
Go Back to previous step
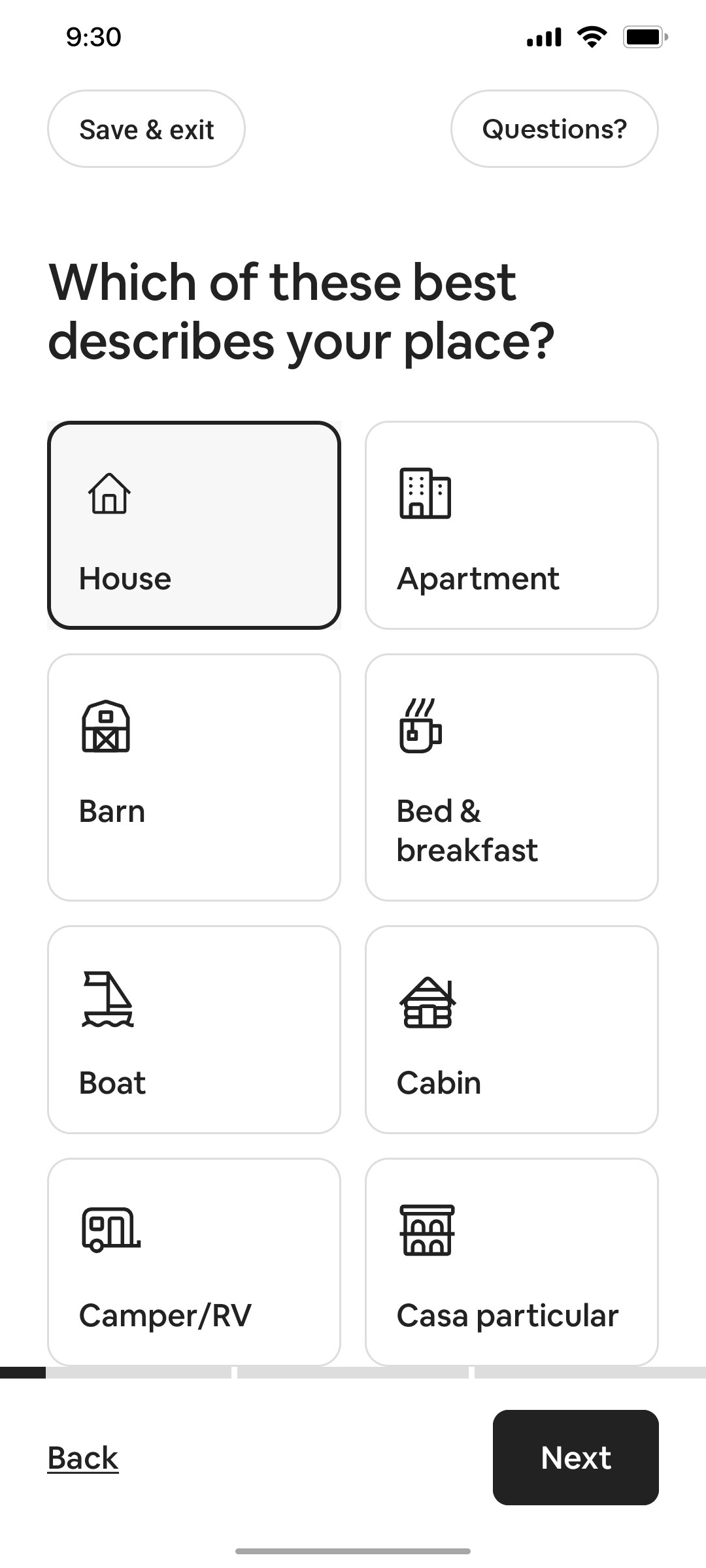point(81,1458)
